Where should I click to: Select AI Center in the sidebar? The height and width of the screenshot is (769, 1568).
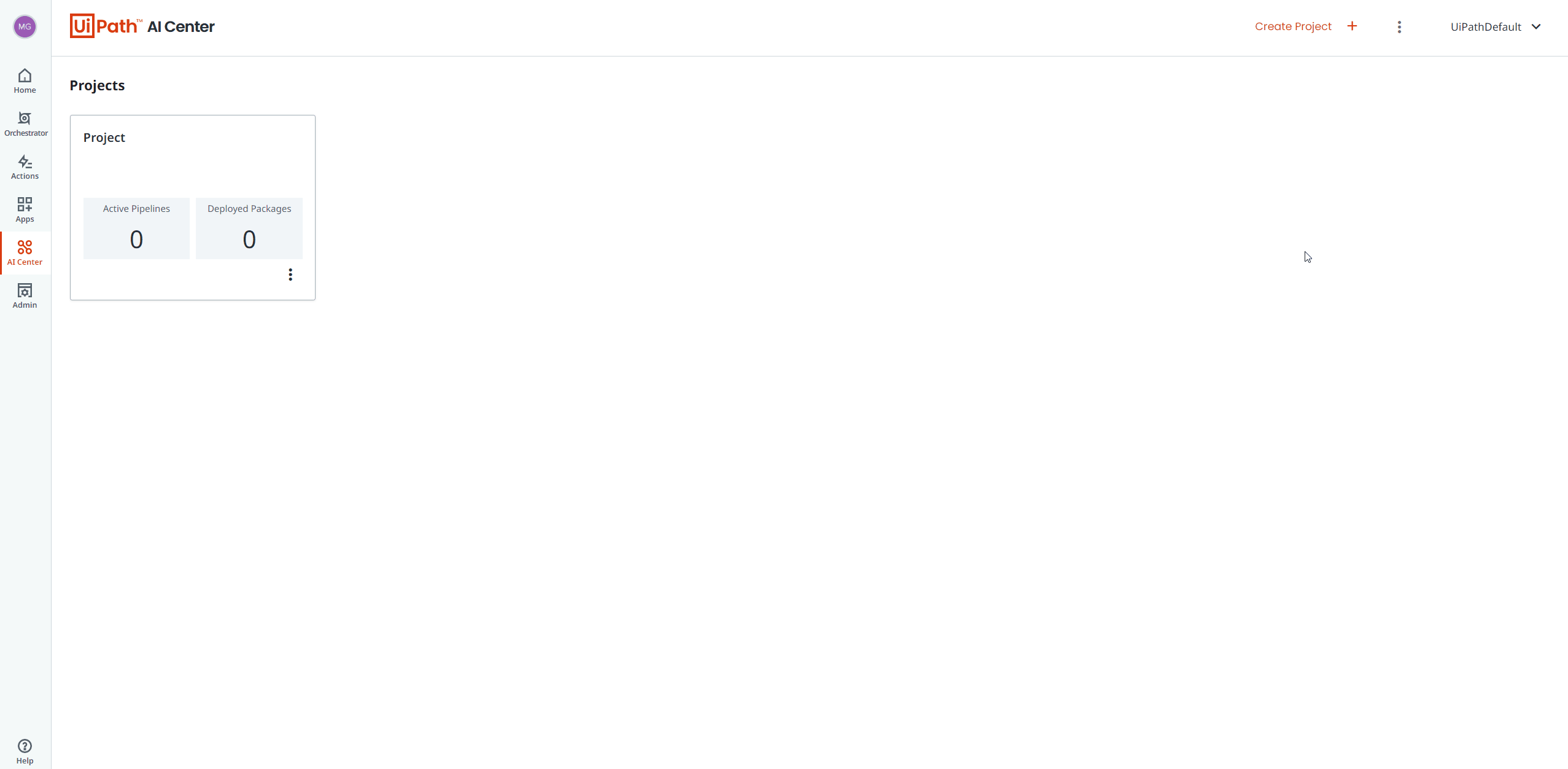25,253
